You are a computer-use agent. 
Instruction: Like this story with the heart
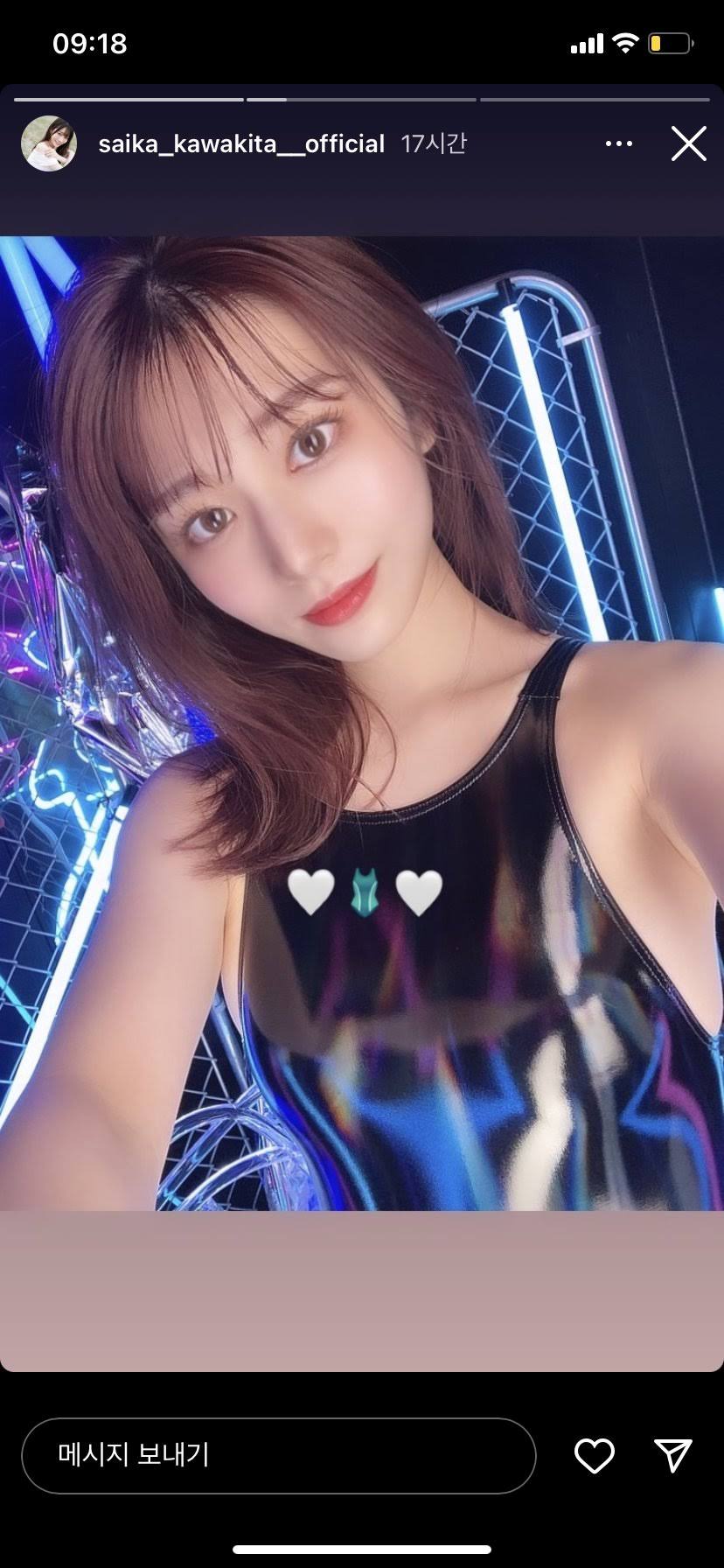click(x=595, y=1455)
